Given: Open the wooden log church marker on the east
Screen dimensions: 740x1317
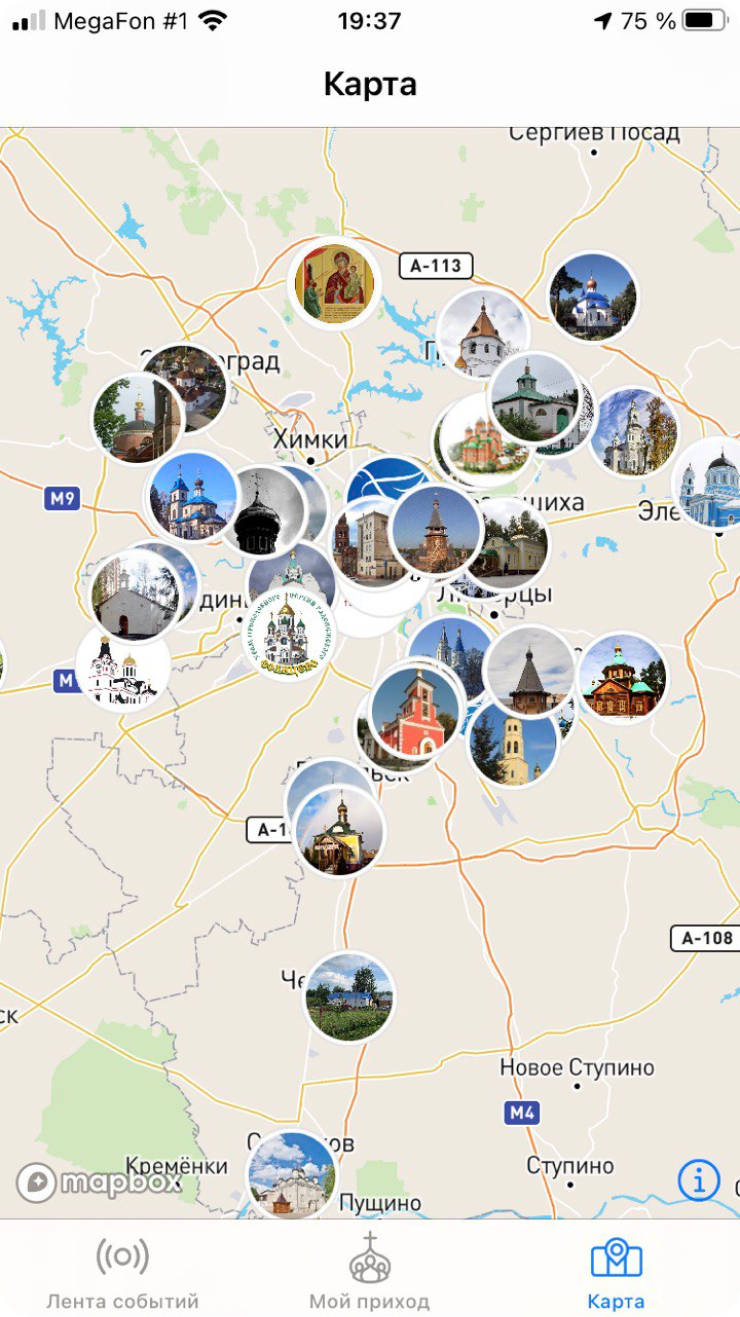Looking at the screenshot, I should tap(622, 677).
